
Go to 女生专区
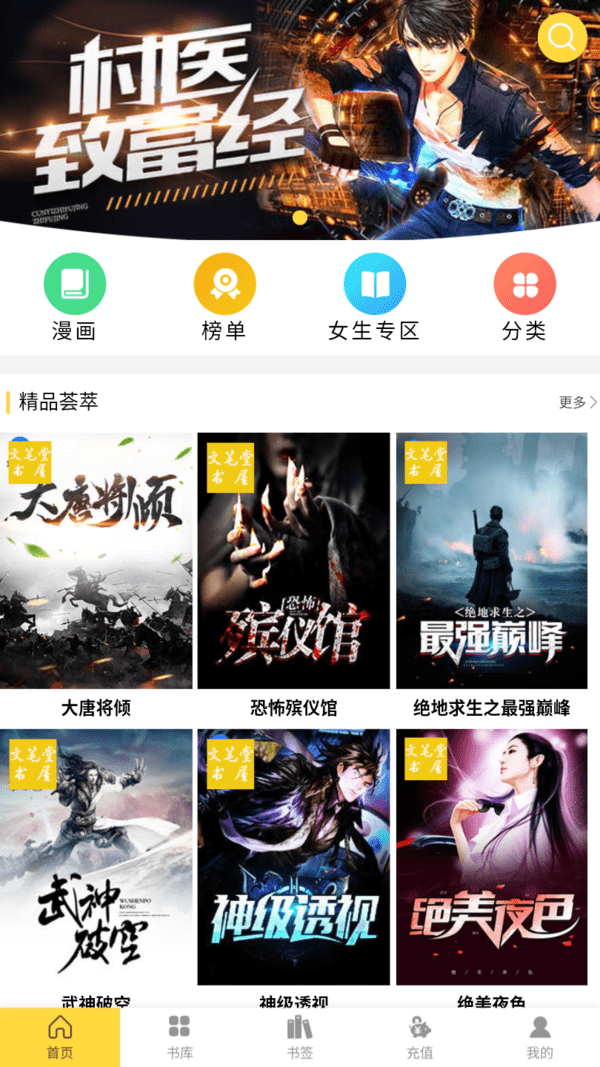[x=374, y=297]
